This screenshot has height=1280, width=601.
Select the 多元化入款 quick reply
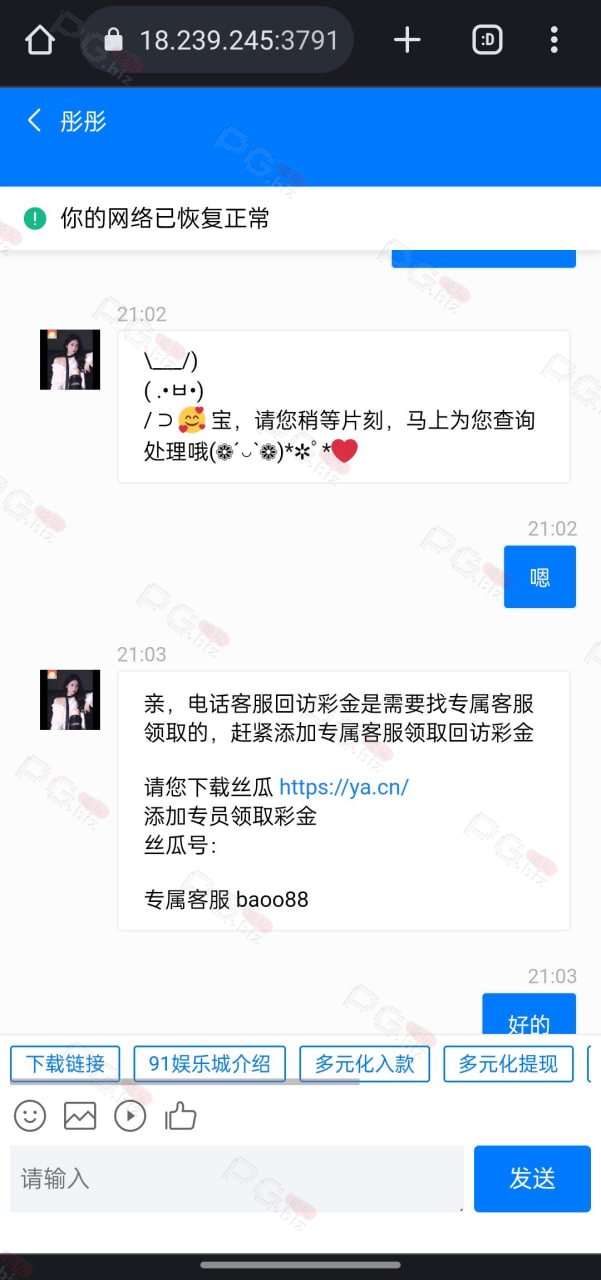pos(365,1064)
